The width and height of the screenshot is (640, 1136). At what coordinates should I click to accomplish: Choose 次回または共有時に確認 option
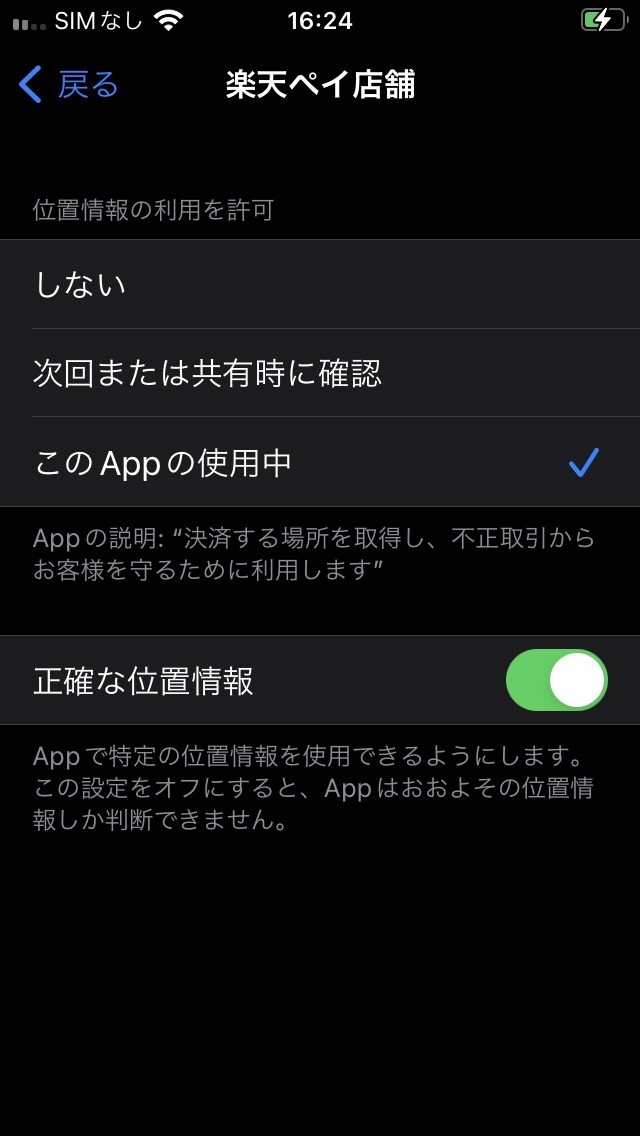click(x=320, y=373)
